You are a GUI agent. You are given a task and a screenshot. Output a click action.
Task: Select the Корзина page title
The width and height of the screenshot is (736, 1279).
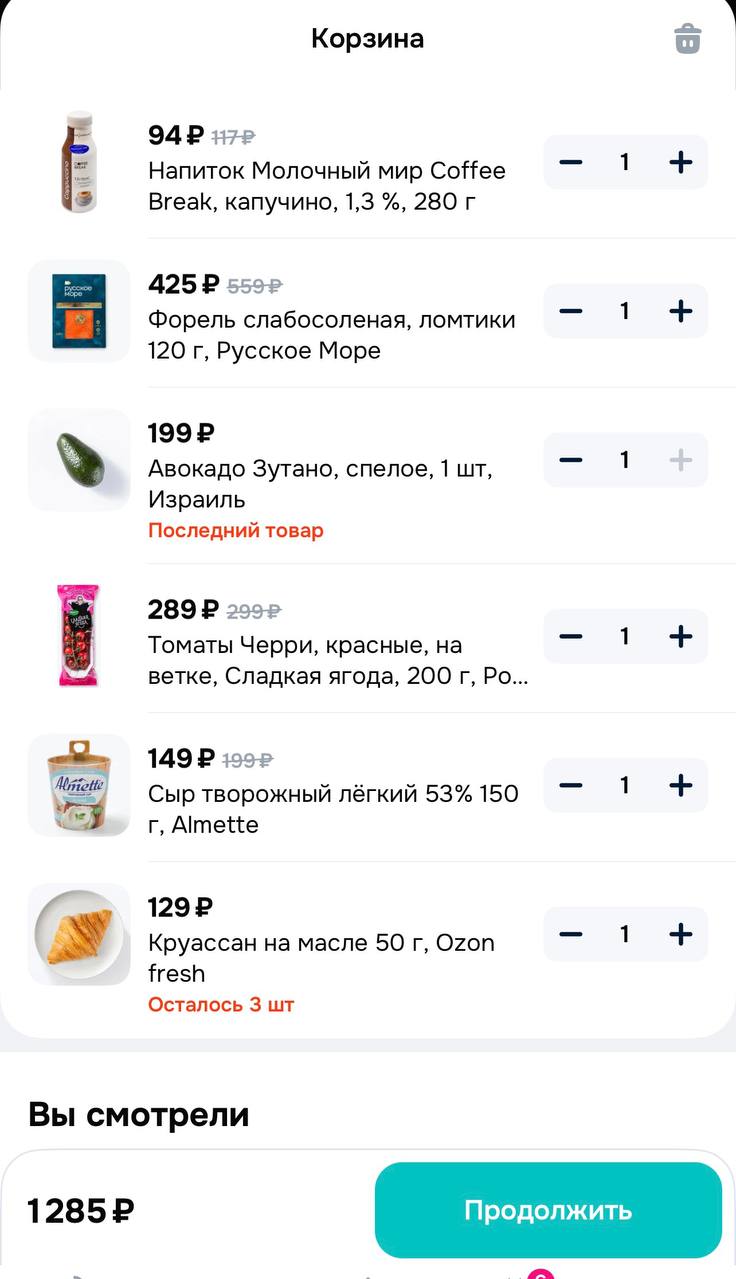[x=368, y=38]
